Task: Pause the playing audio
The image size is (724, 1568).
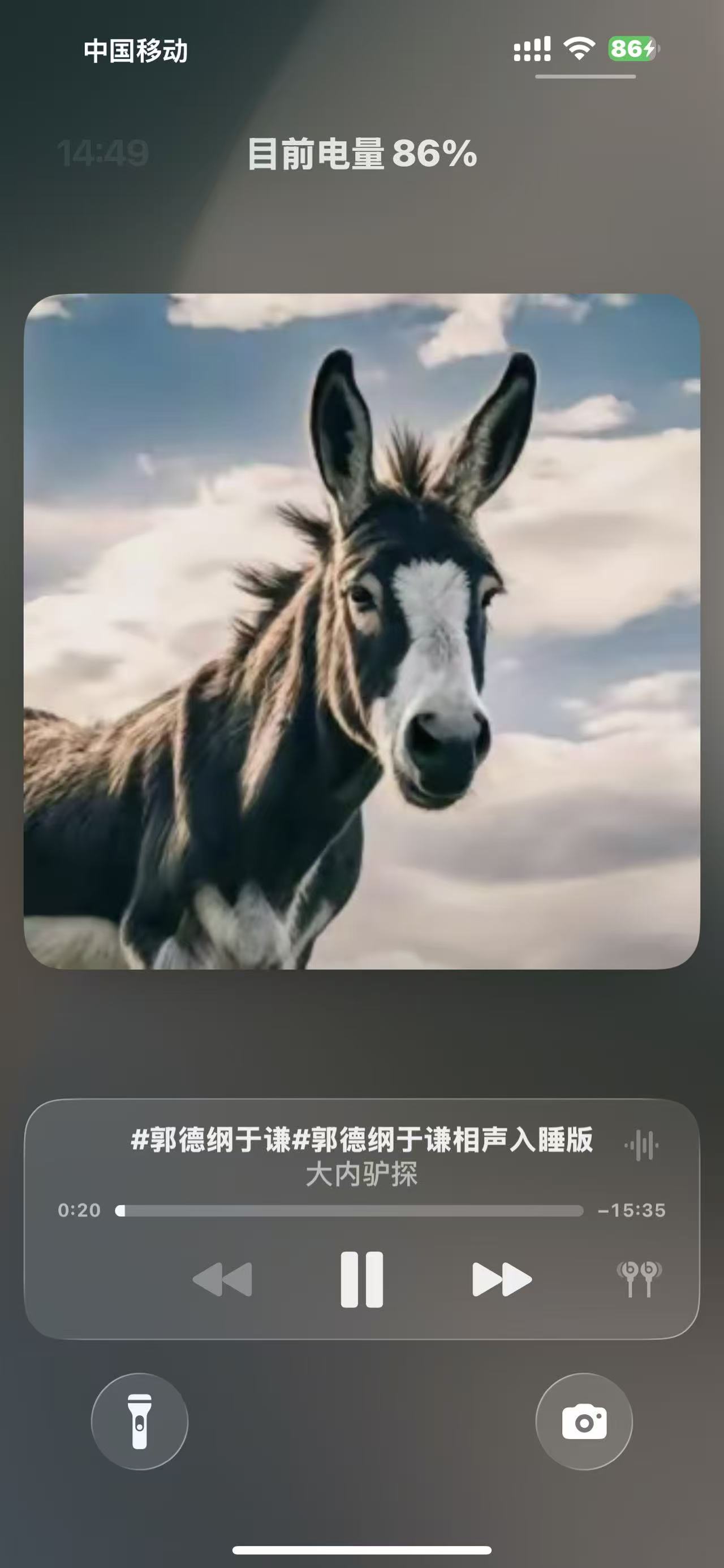Action: pyautogui.click(x=361, y=1279)
